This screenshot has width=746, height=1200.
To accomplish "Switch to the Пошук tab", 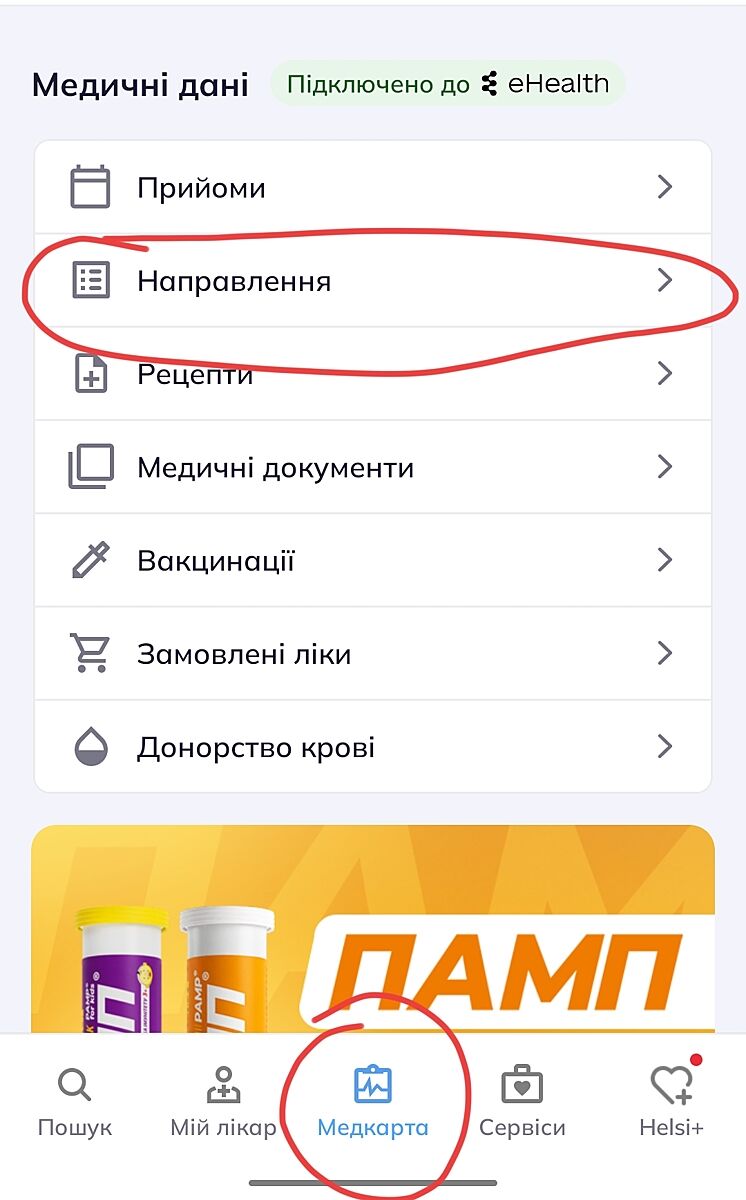I will [x=75, y=1102].
